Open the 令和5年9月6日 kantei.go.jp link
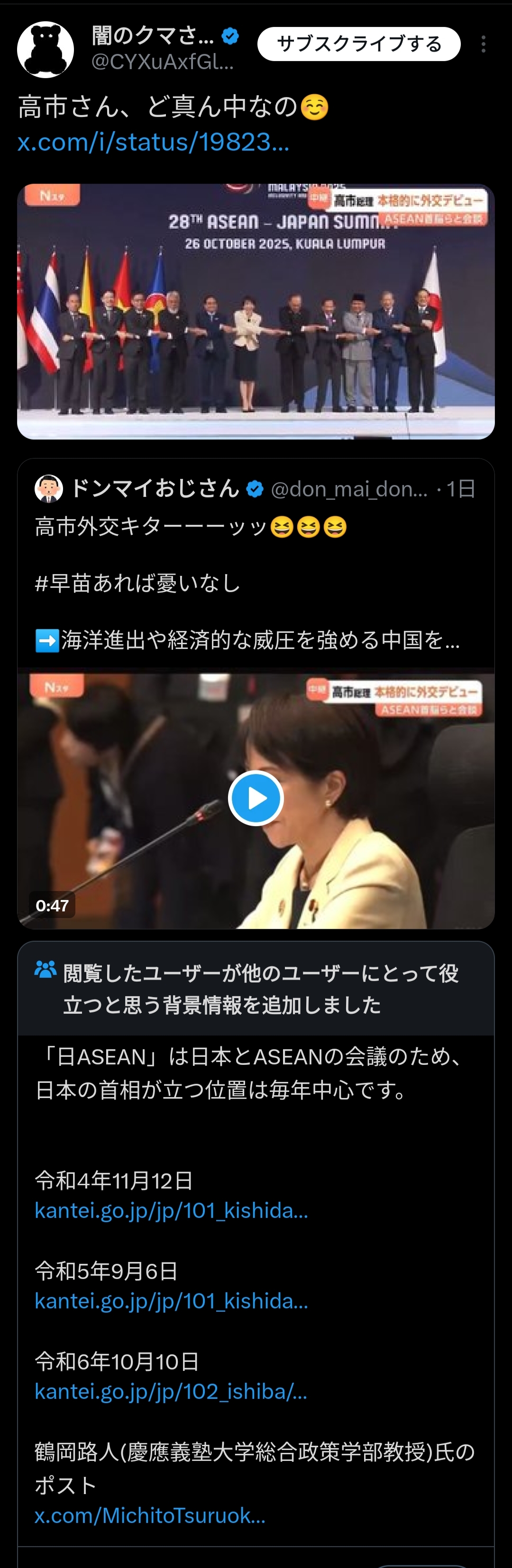Image resolution: width=512 pixels, height=1568 pixels. (171, 1301)
